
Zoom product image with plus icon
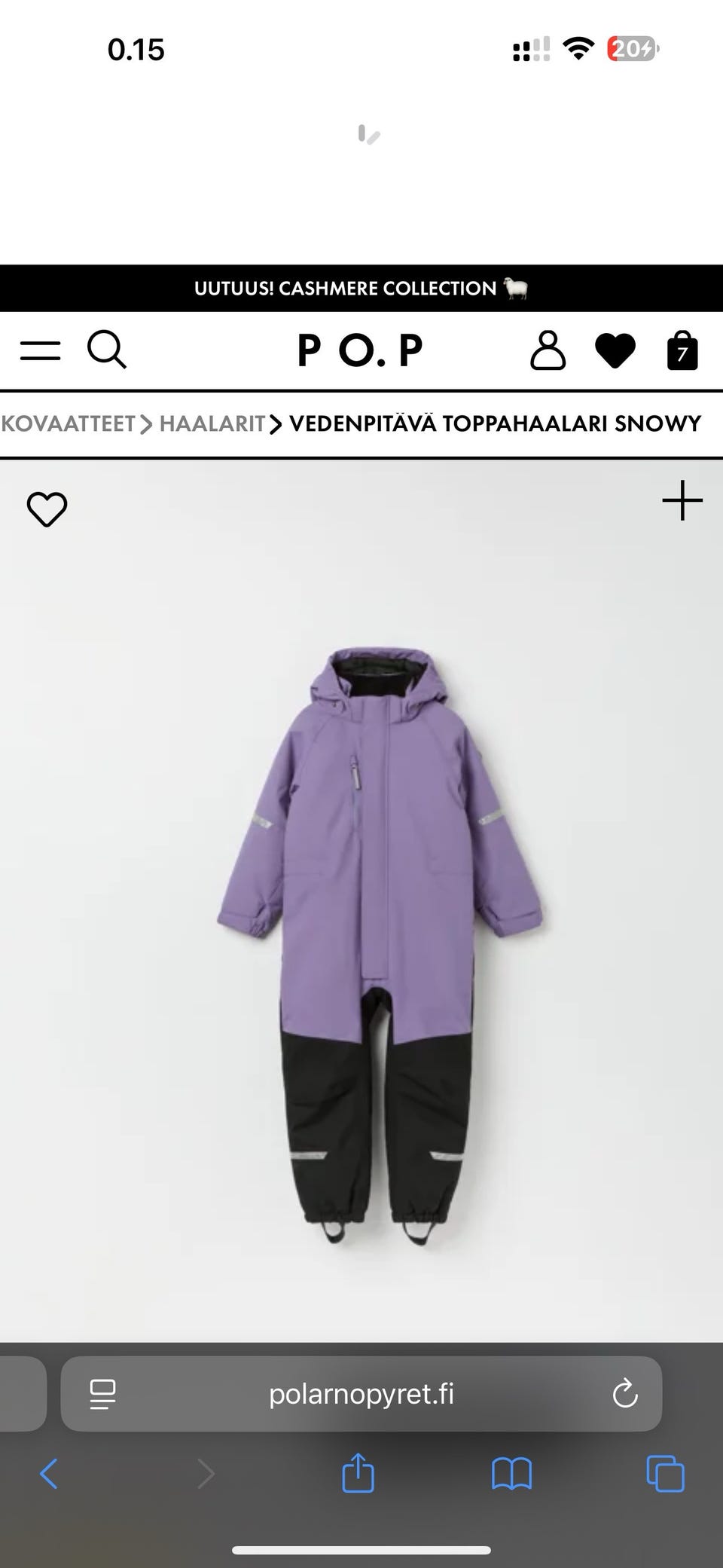[682, 501]
